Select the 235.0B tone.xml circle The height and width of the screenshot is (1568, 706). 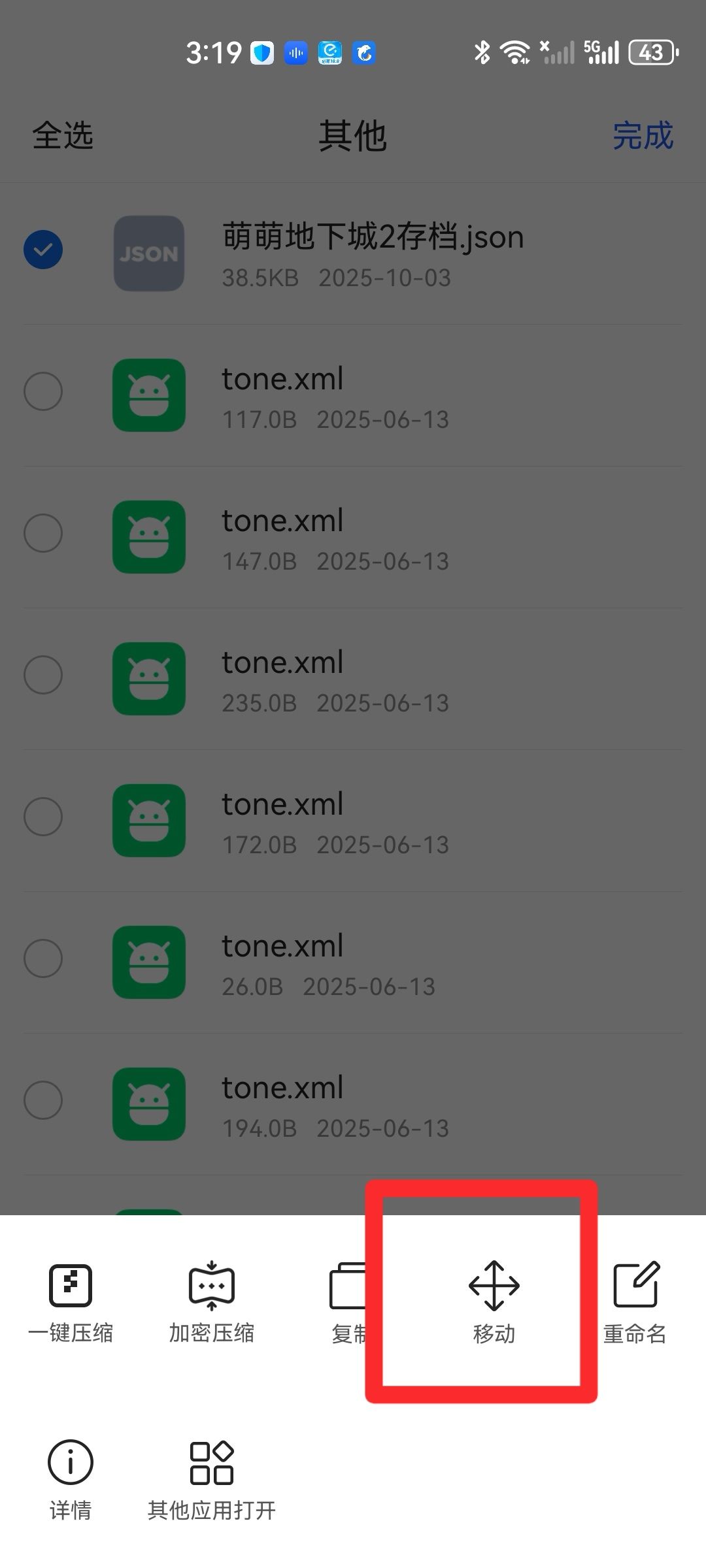pos(43,675)
